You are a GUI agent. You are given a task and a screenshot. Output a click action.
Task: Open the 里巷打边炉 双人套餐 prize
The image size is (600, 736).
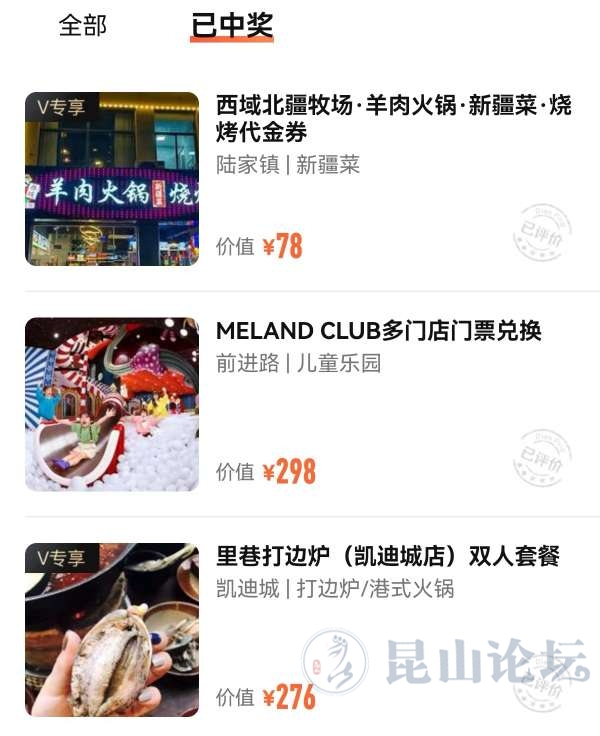pos(387,556)
